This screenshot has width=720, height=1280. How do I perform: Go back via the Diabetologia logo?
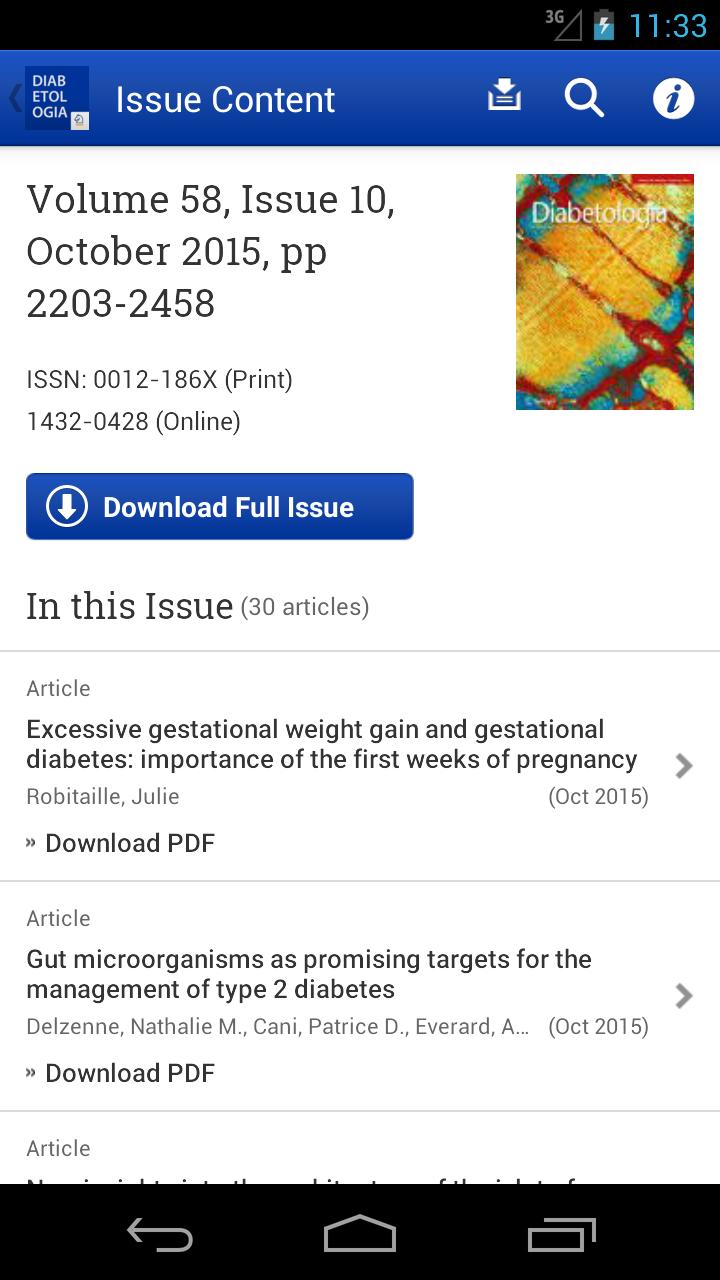pos(56,99)
